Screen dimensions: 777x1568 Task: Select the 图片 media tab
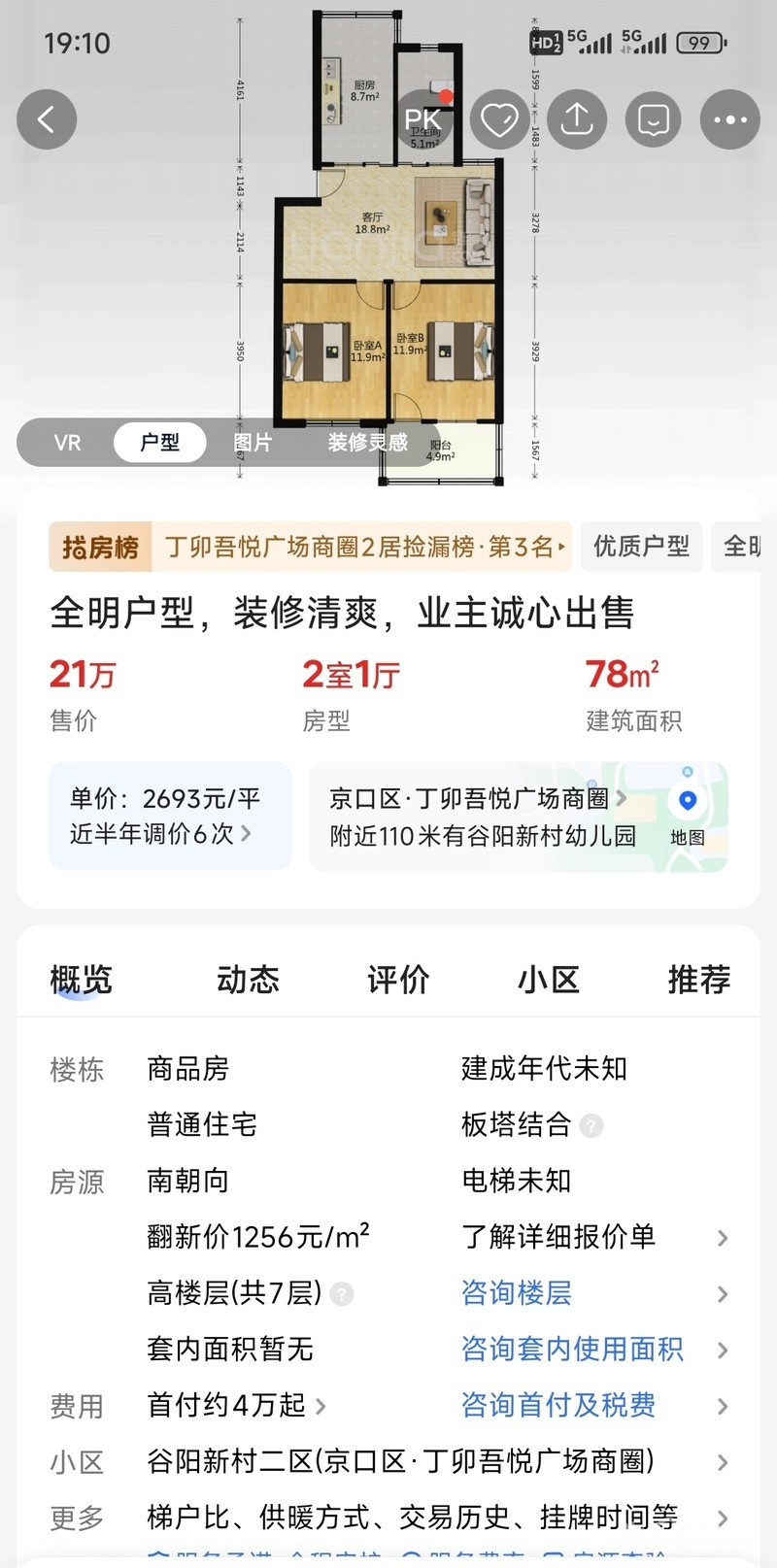pos(253,443)
